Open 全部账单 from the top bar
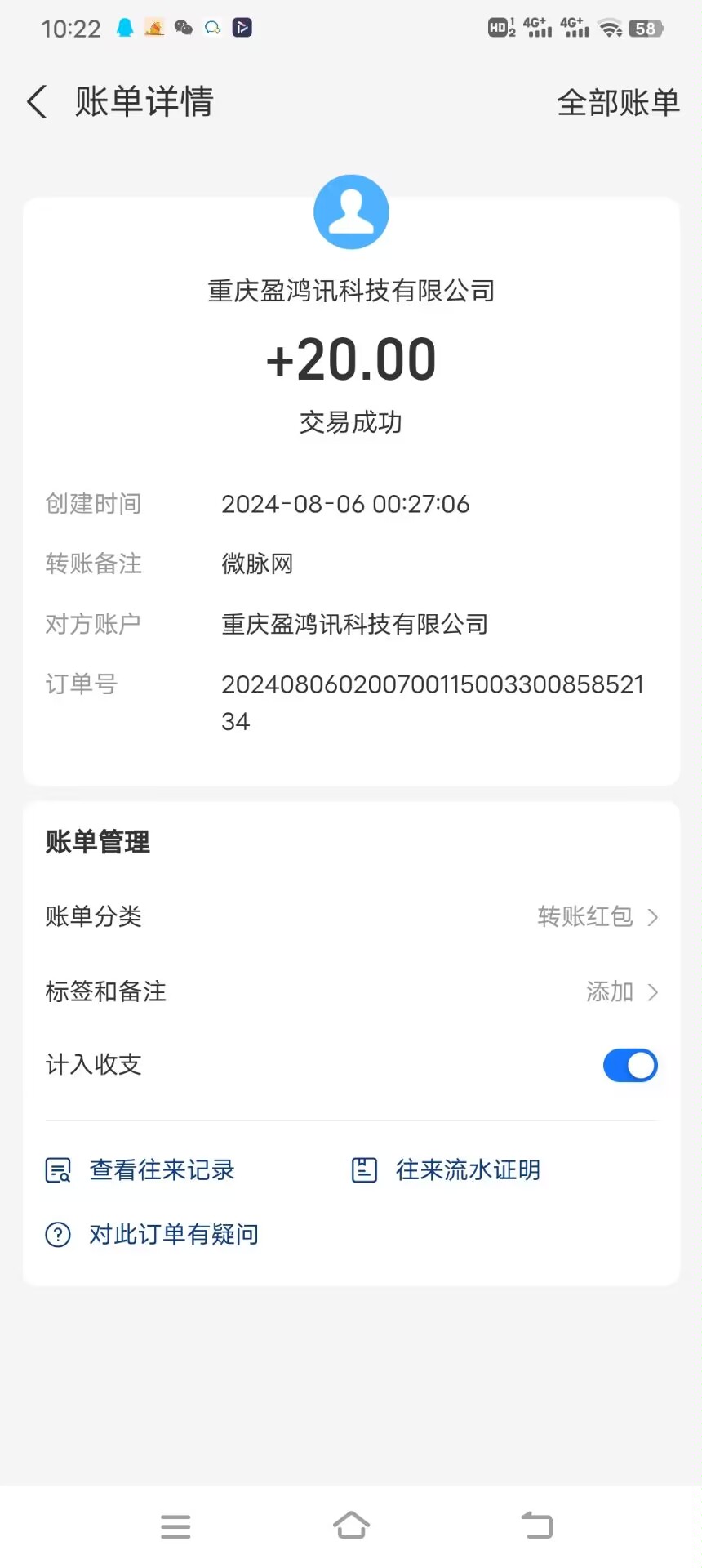702x1568 pixels. (x=618, y=103)
